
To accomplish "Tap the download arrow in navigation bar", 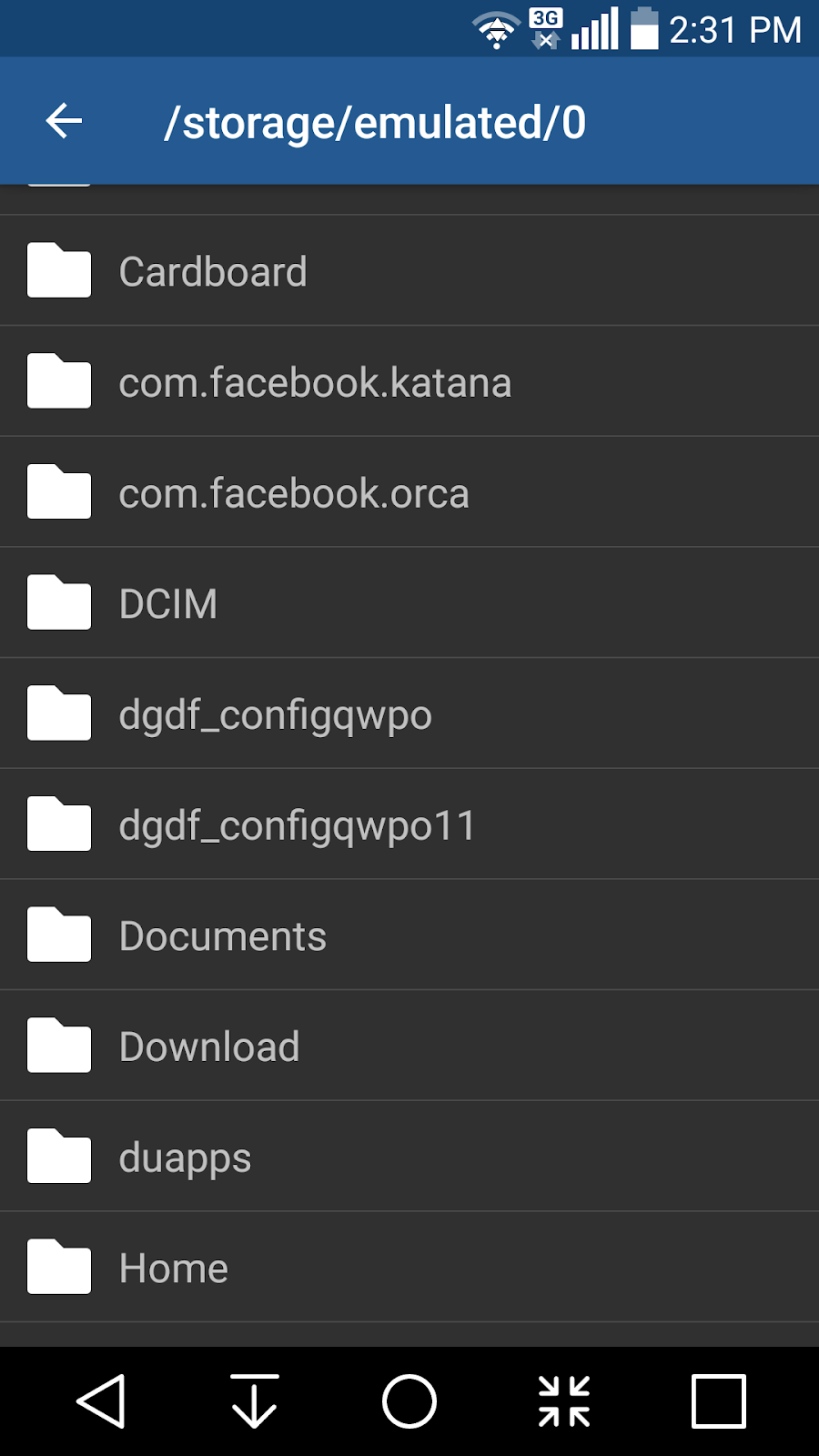I will (255, 1401).
